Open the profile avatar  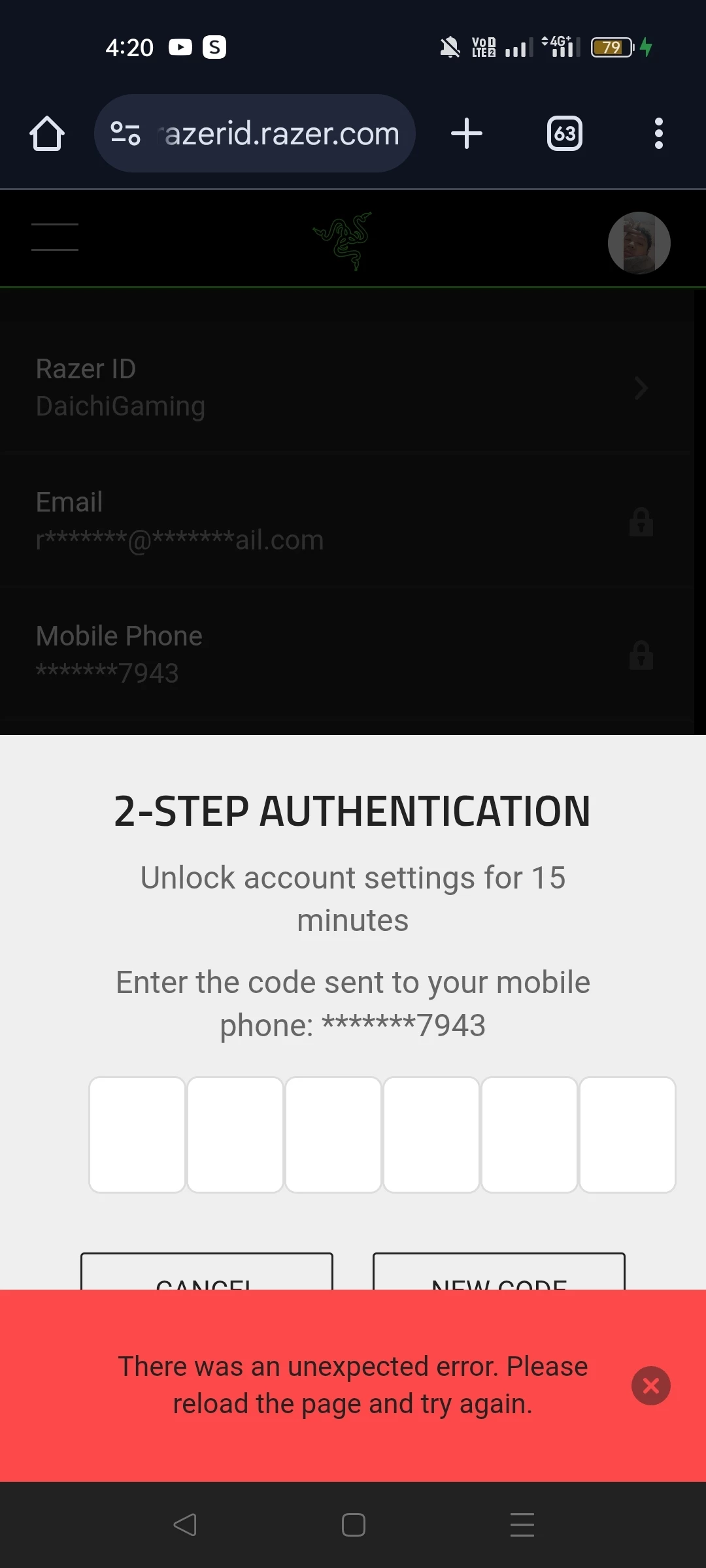pos(639,242)
